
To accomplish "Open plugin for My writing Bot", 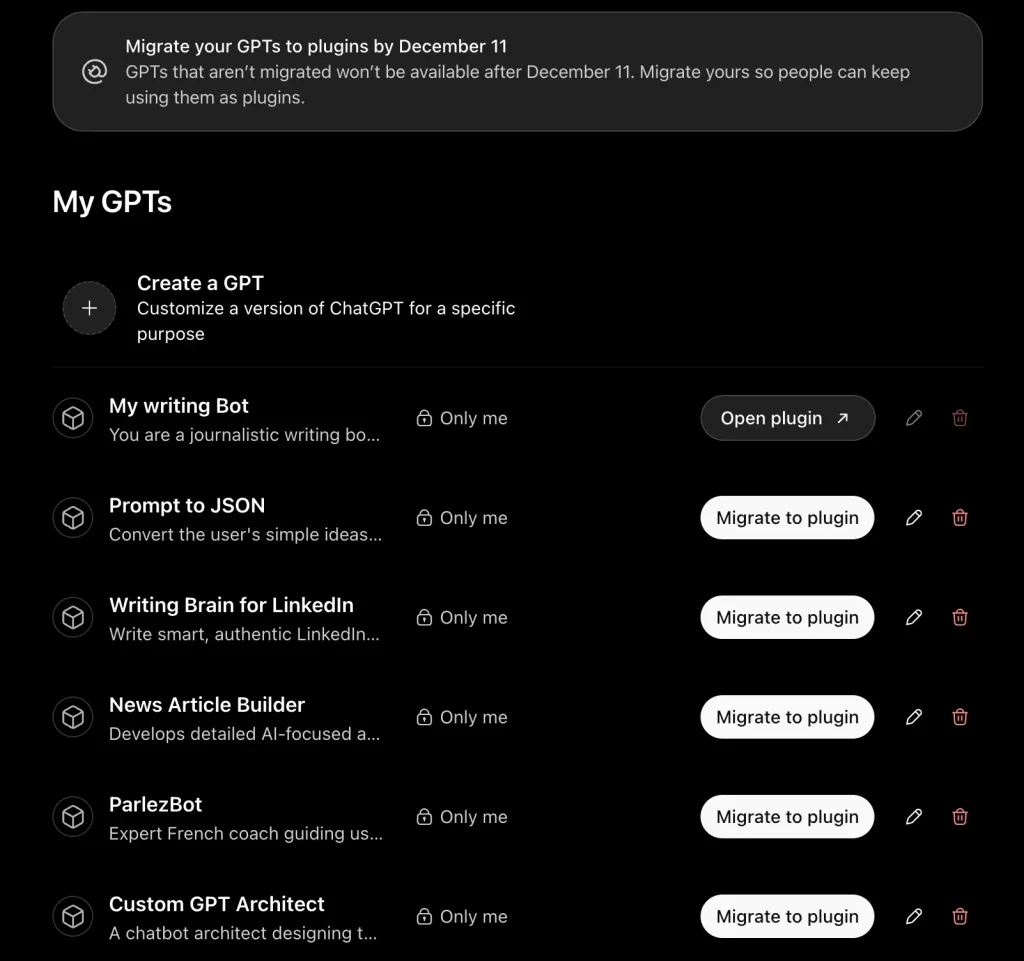I will click(x=788, y=418).
